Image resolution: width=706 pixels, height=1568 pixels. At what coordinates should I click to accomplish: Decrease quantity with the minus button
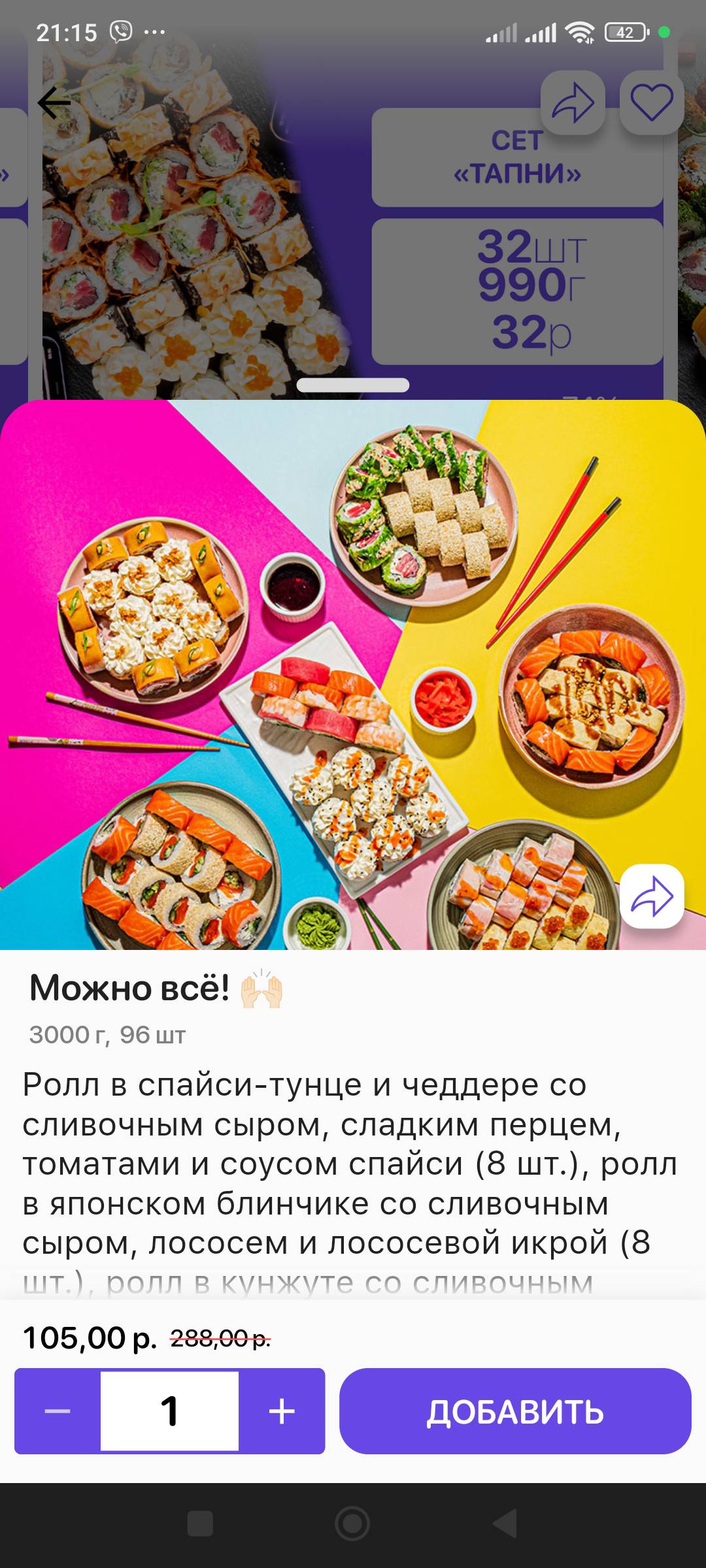58,1411
